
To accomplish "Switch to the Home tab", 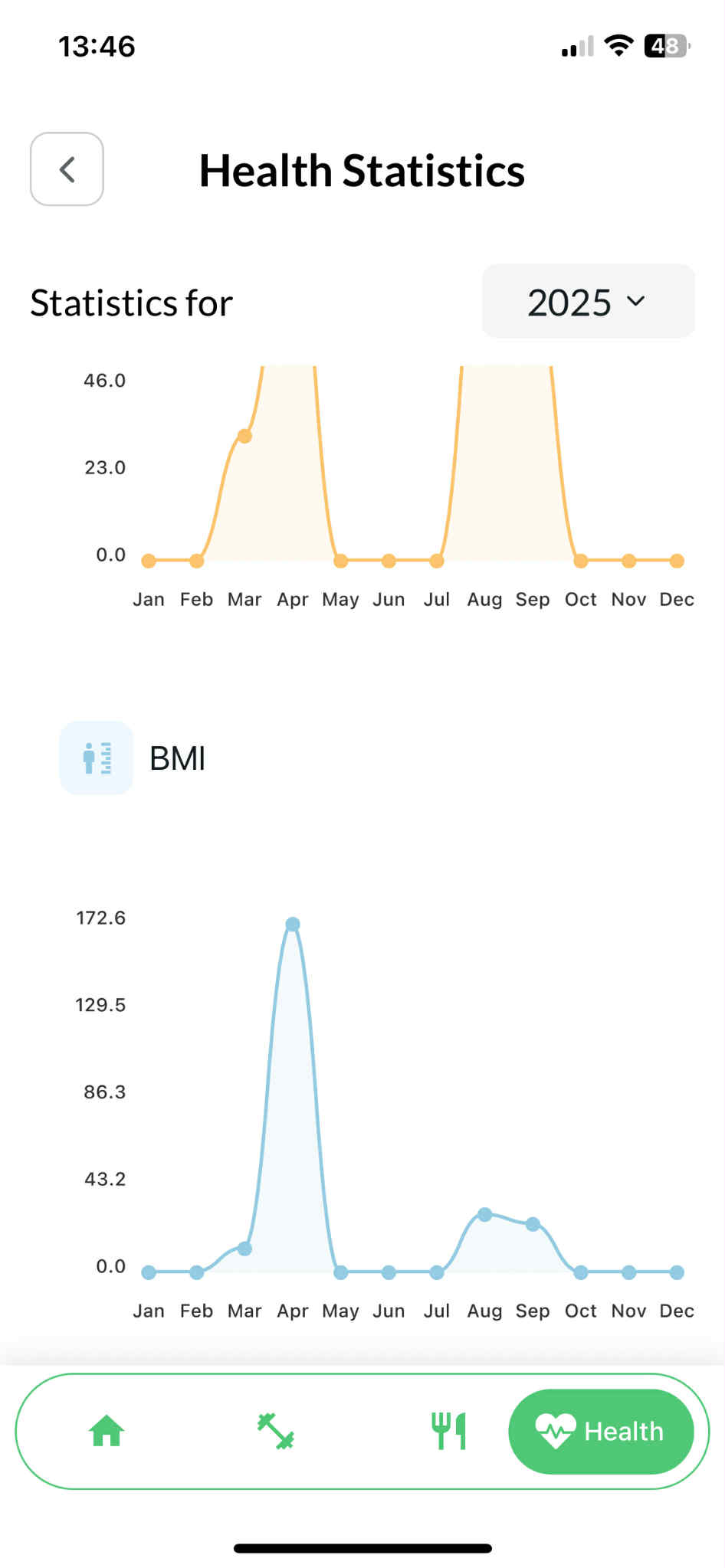I will [x=107, y=1430].
